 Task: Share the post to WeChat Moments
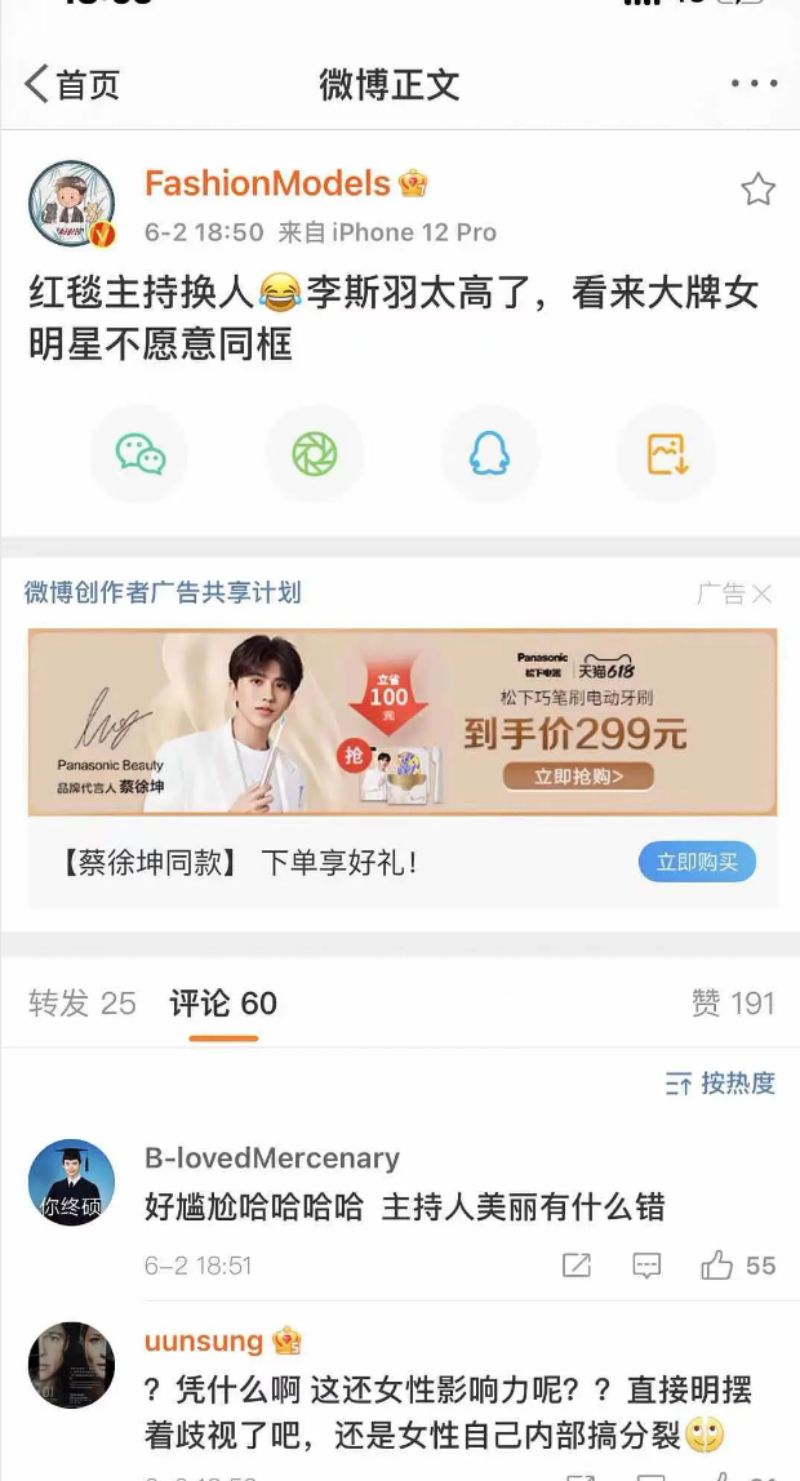314,455
